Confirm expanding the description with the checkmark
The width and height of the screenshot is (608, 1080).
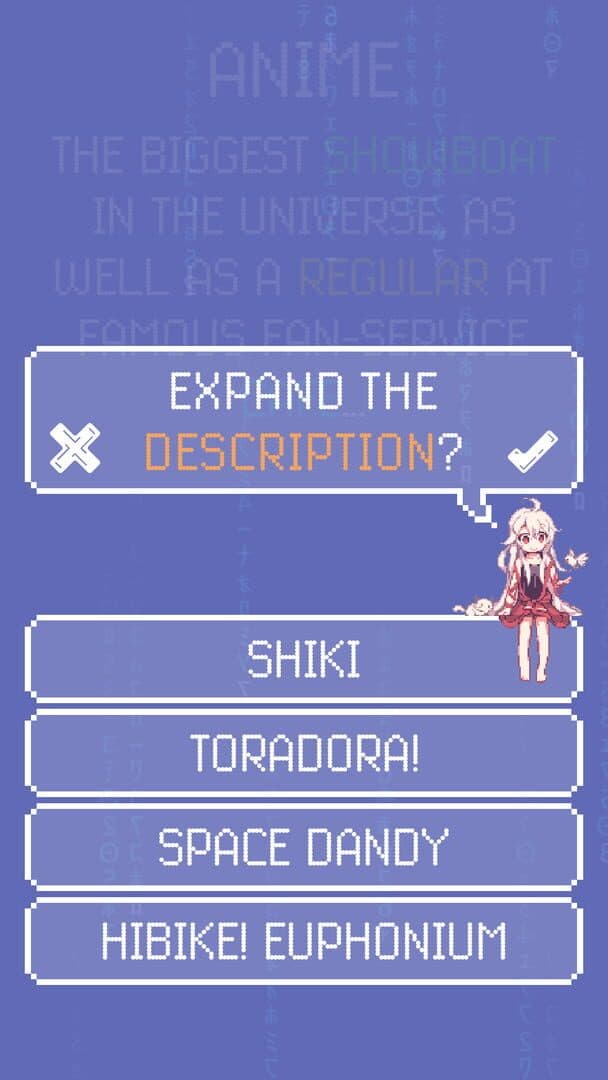coord(533,451)
